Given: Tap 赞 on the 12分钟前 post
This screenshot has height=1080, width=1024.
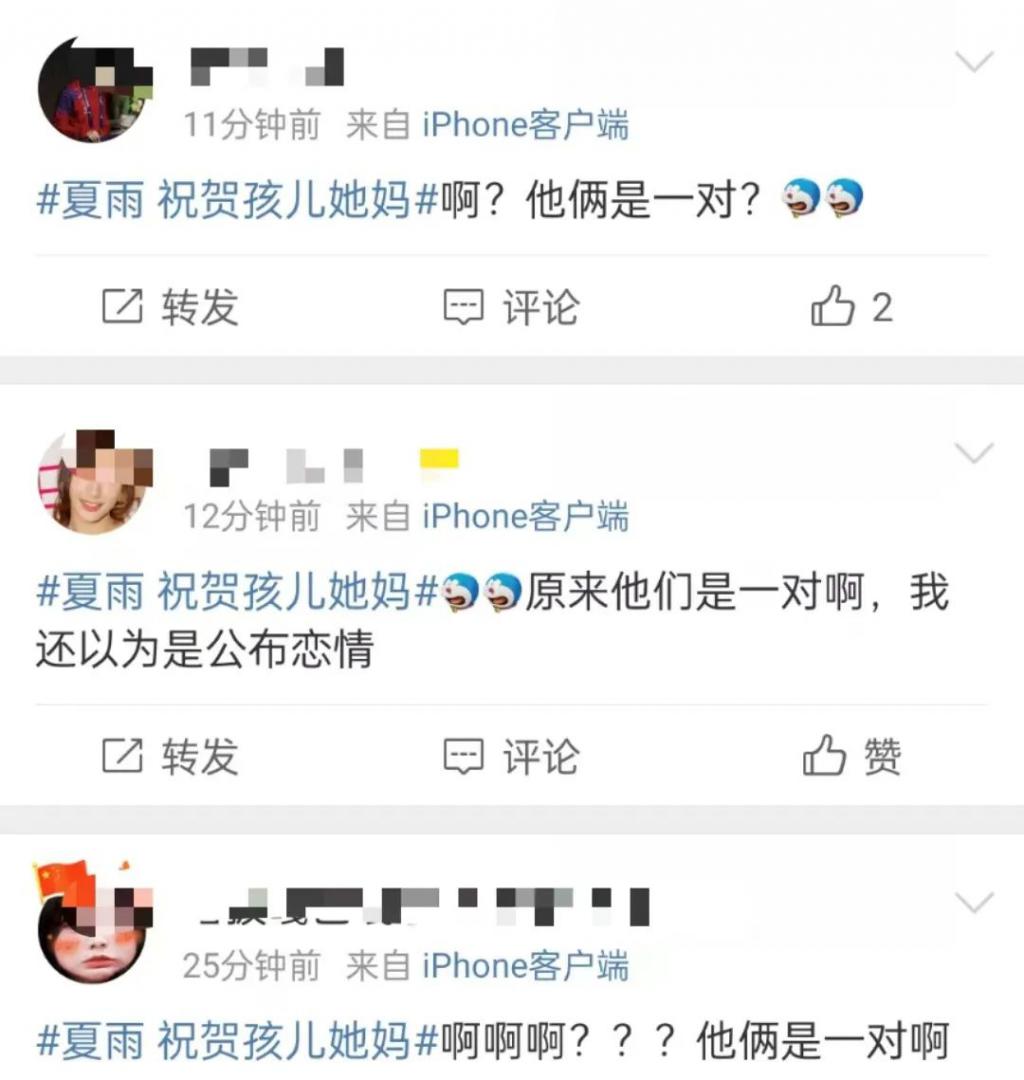Looking at the screenshot, I should click(x=851, y=756).
